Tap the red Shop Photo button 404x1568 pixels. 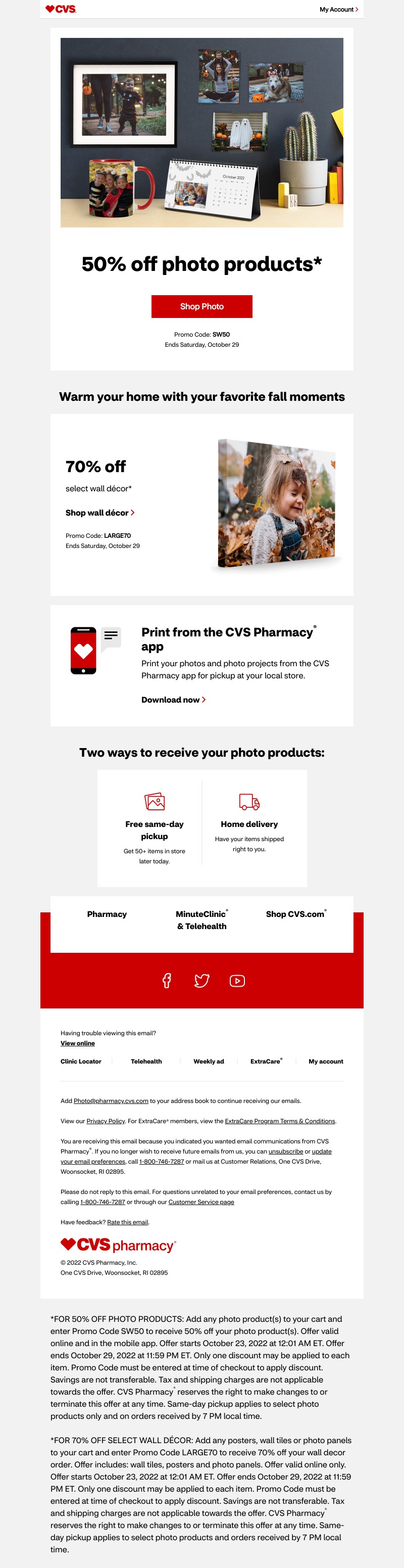(x=201, y=306)
